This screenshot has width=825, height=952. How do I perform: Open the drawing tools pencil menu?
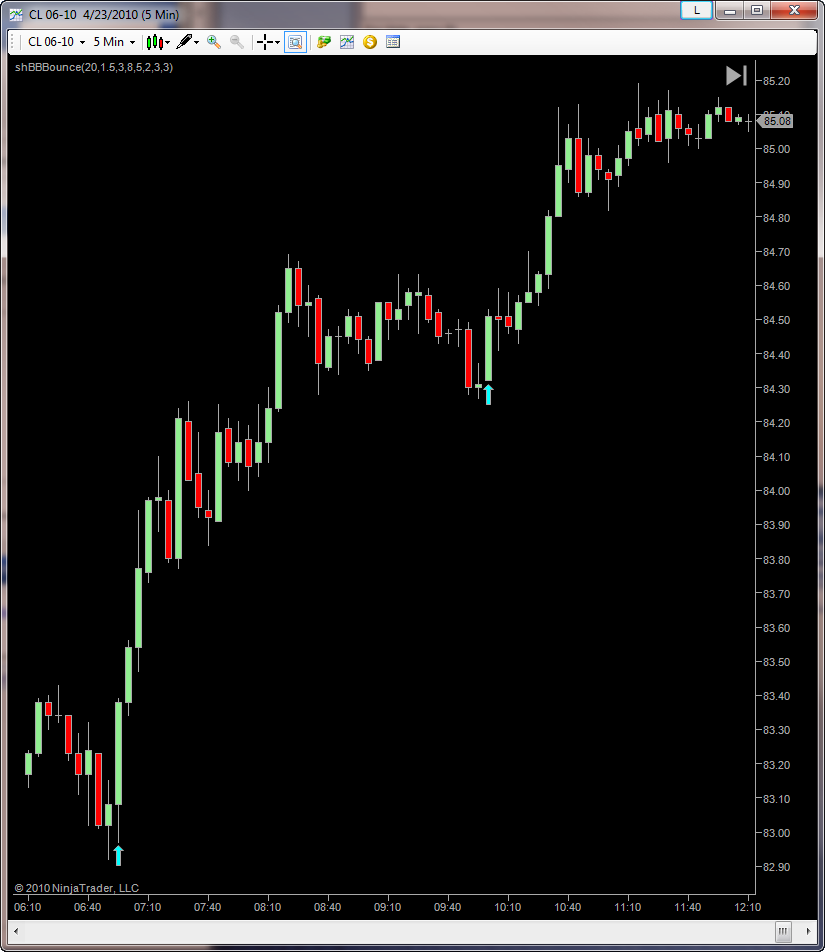point(188,42)
